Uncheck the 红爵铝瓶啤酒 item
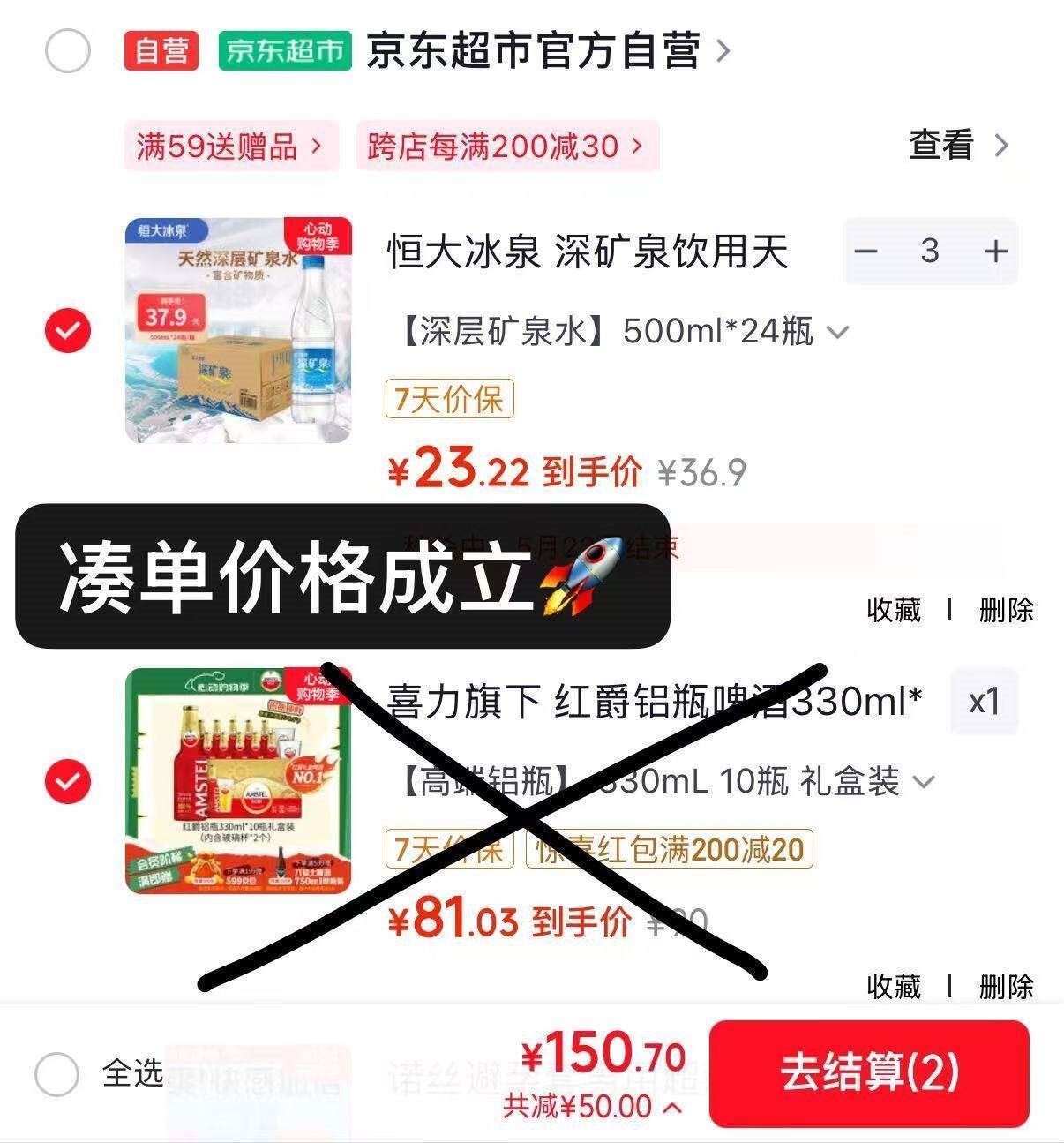The image size is (1064, 1143). pos(68,781)
